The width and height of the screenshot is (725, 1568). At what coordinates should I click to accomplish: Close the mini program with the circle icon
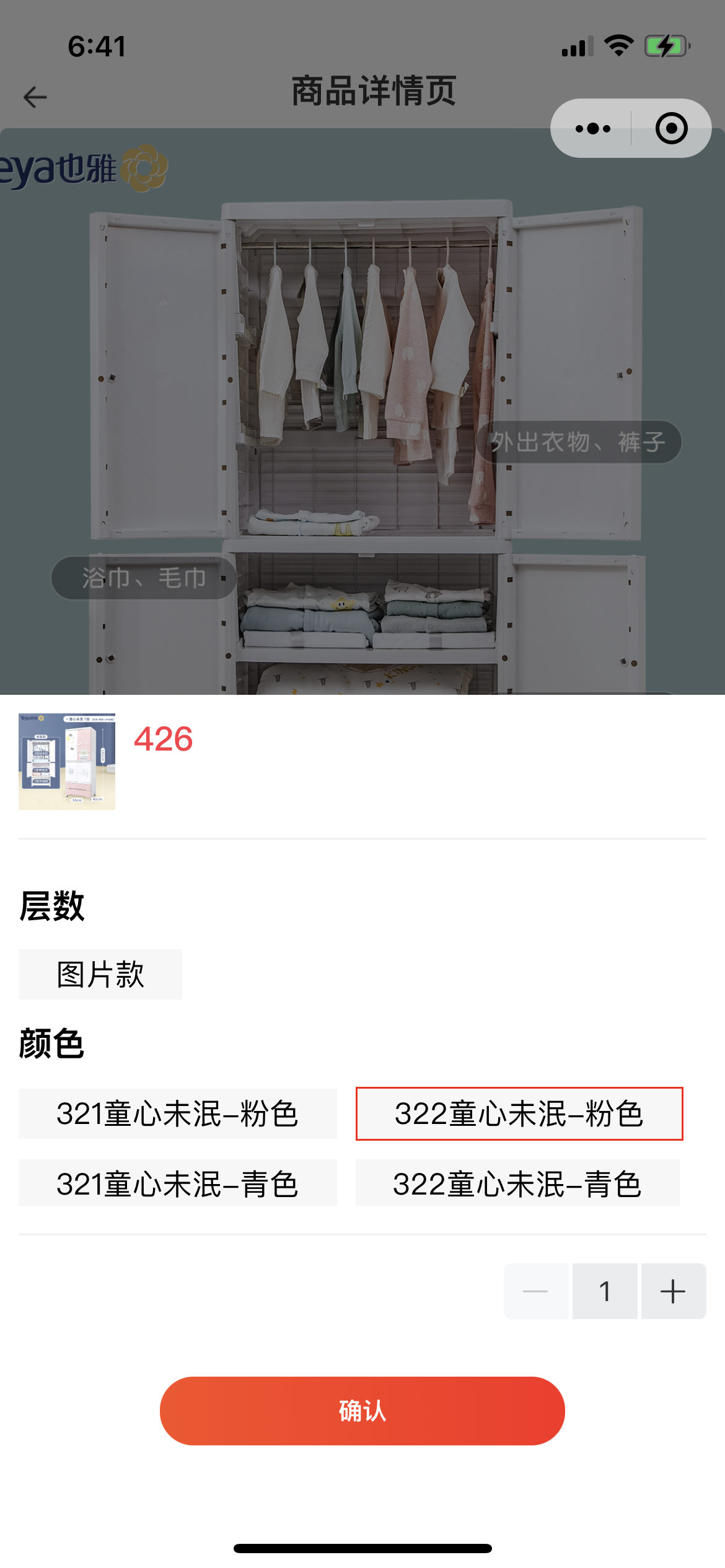coord(671,129)
